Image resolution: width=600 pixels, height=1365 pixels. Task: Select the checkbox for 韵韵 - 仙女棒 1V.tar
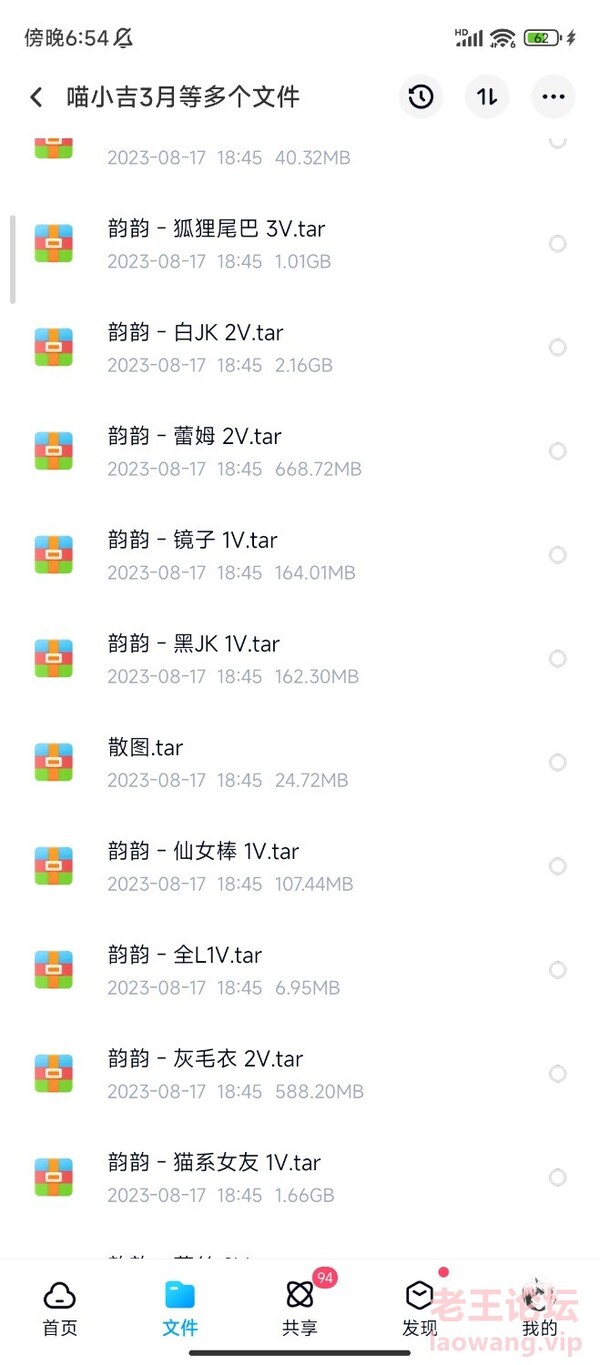[558, 866]
